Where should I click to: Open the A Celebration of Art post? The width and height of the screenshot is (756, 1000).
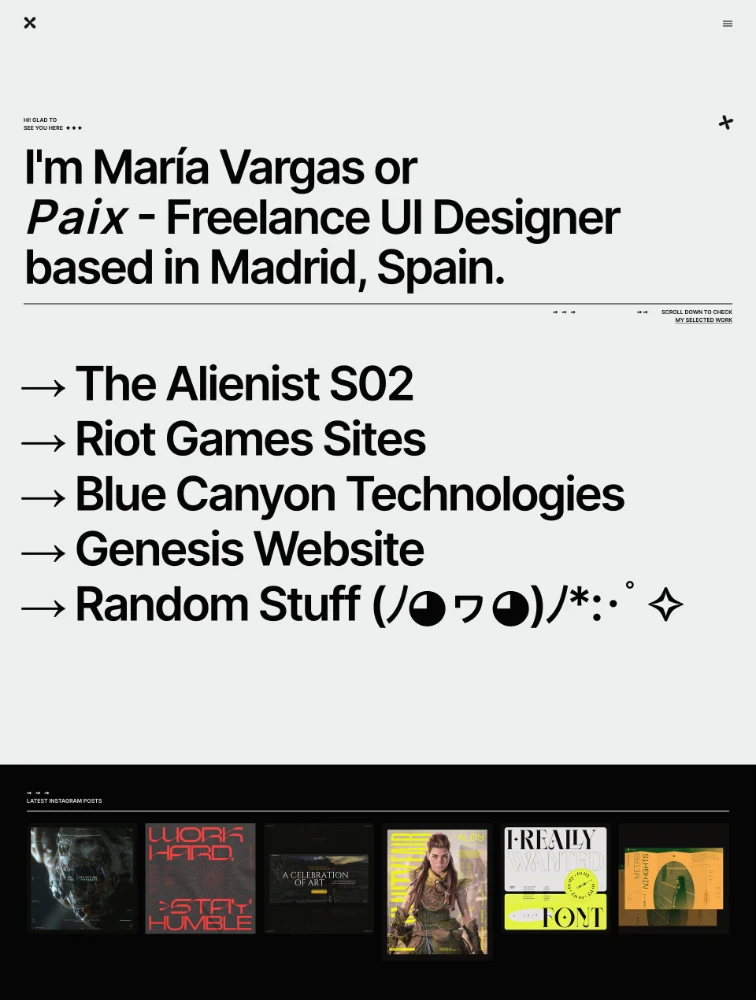(318, 878)
